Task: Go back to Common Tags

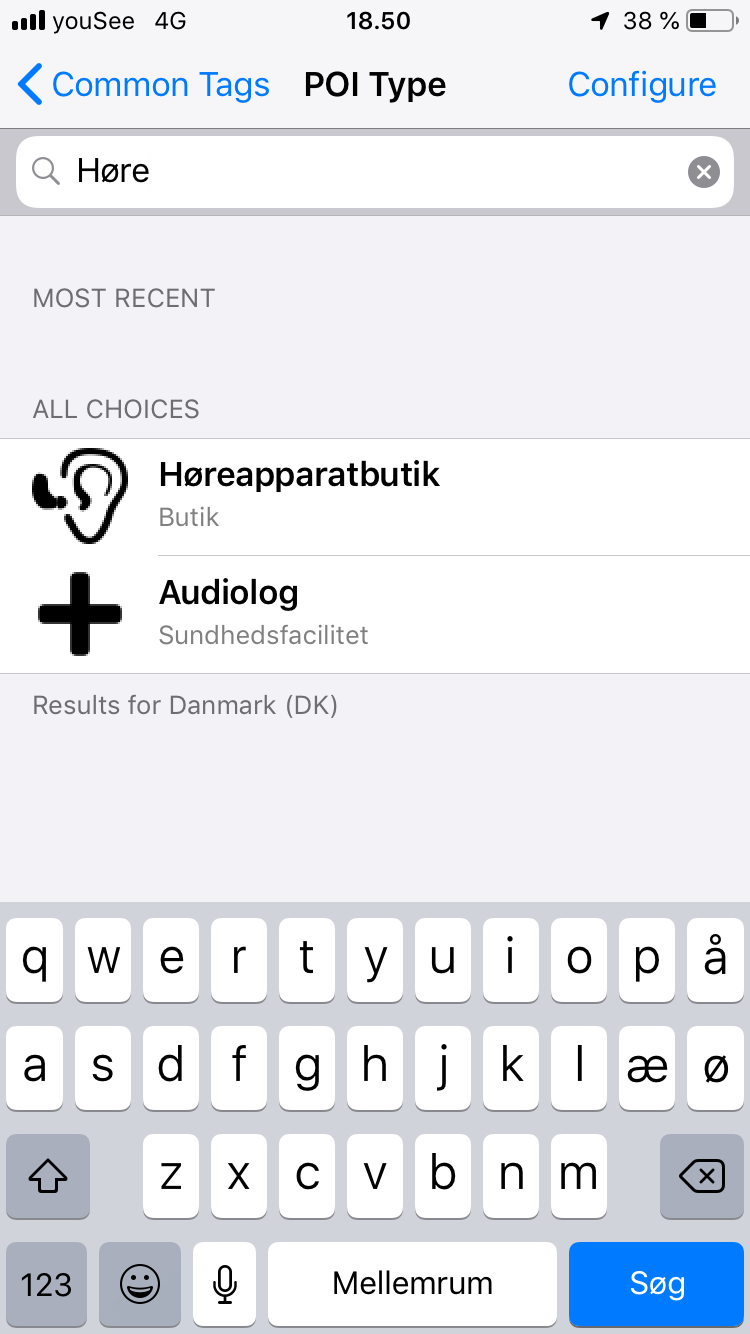Action: pyautogui.click(x=144, y=85)
